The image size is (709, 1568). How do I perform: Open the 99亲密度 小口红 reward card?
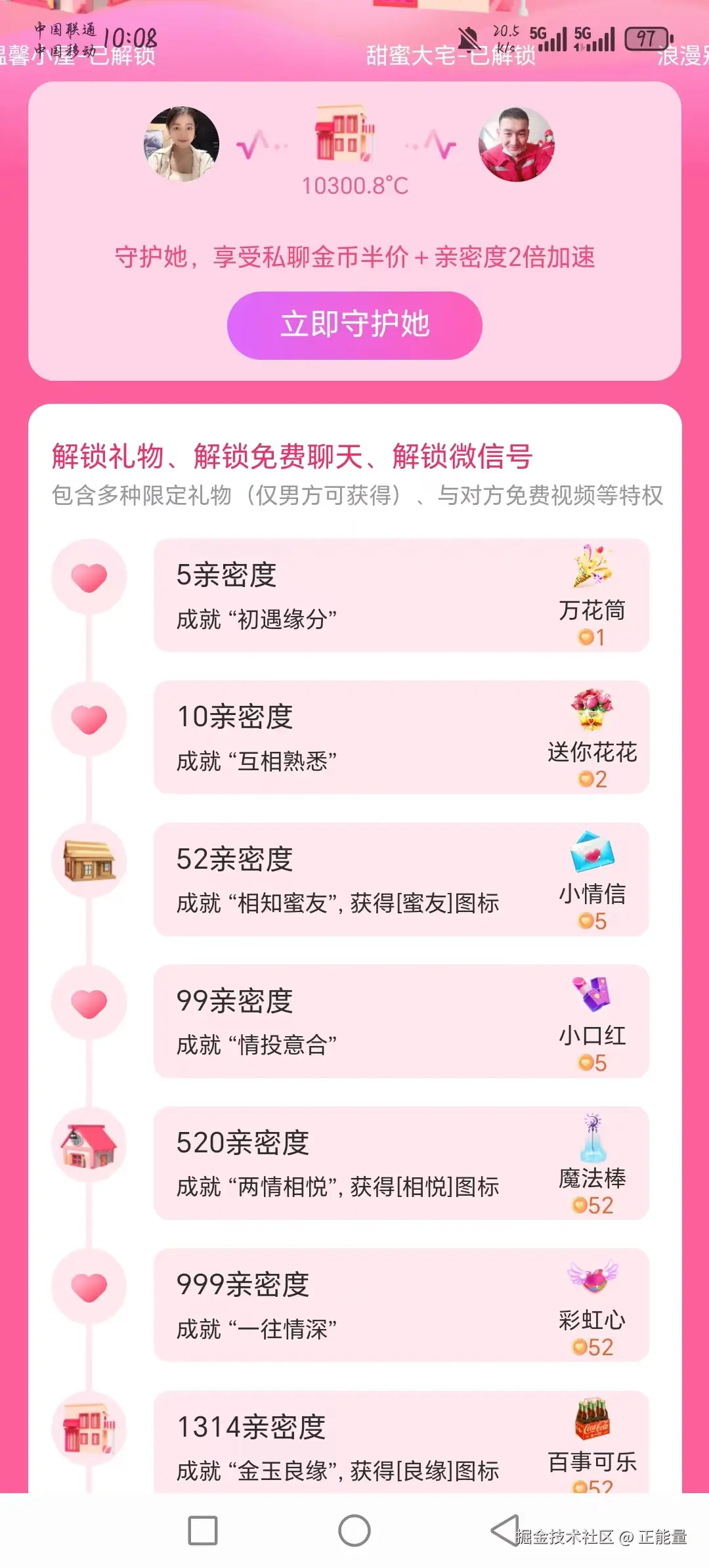pyautogui.click(x=401, y=1020)
